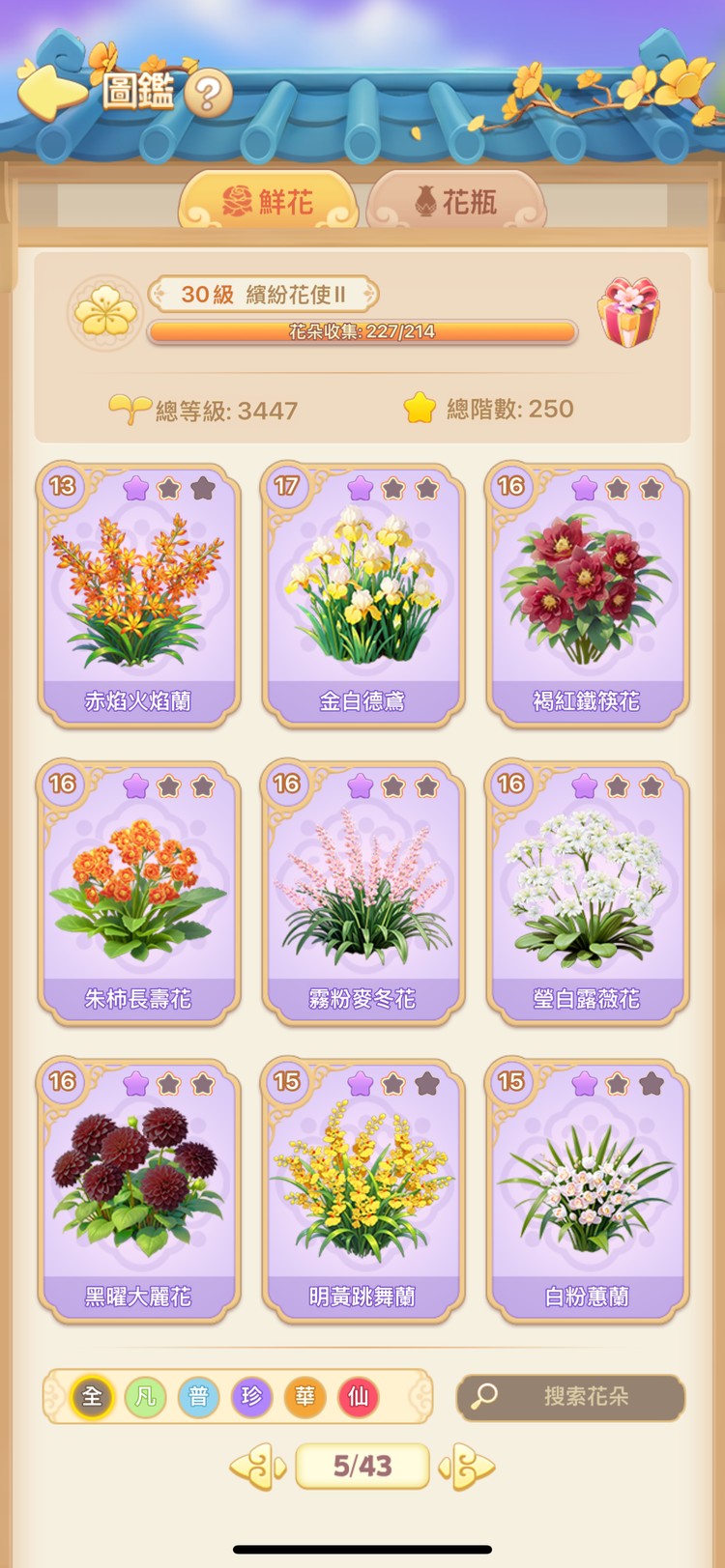Viewport: 725px width, 1568px height.
Task: Open the 赤焰火焰蘭 flower card
Action: click(138, 594)
